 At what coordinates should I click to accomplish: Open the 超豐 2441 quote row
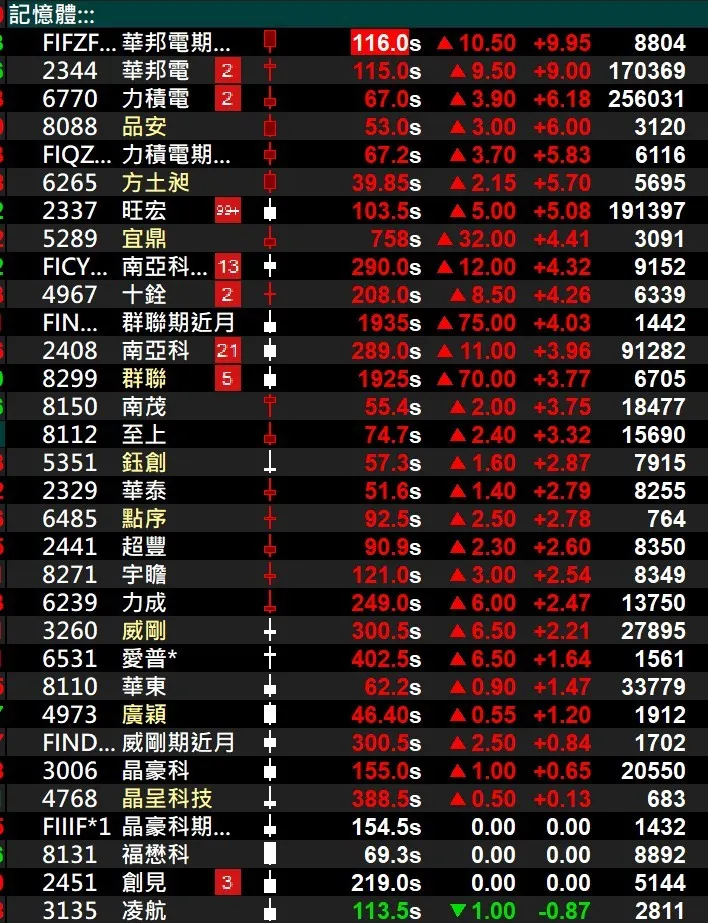pos(145,547)
